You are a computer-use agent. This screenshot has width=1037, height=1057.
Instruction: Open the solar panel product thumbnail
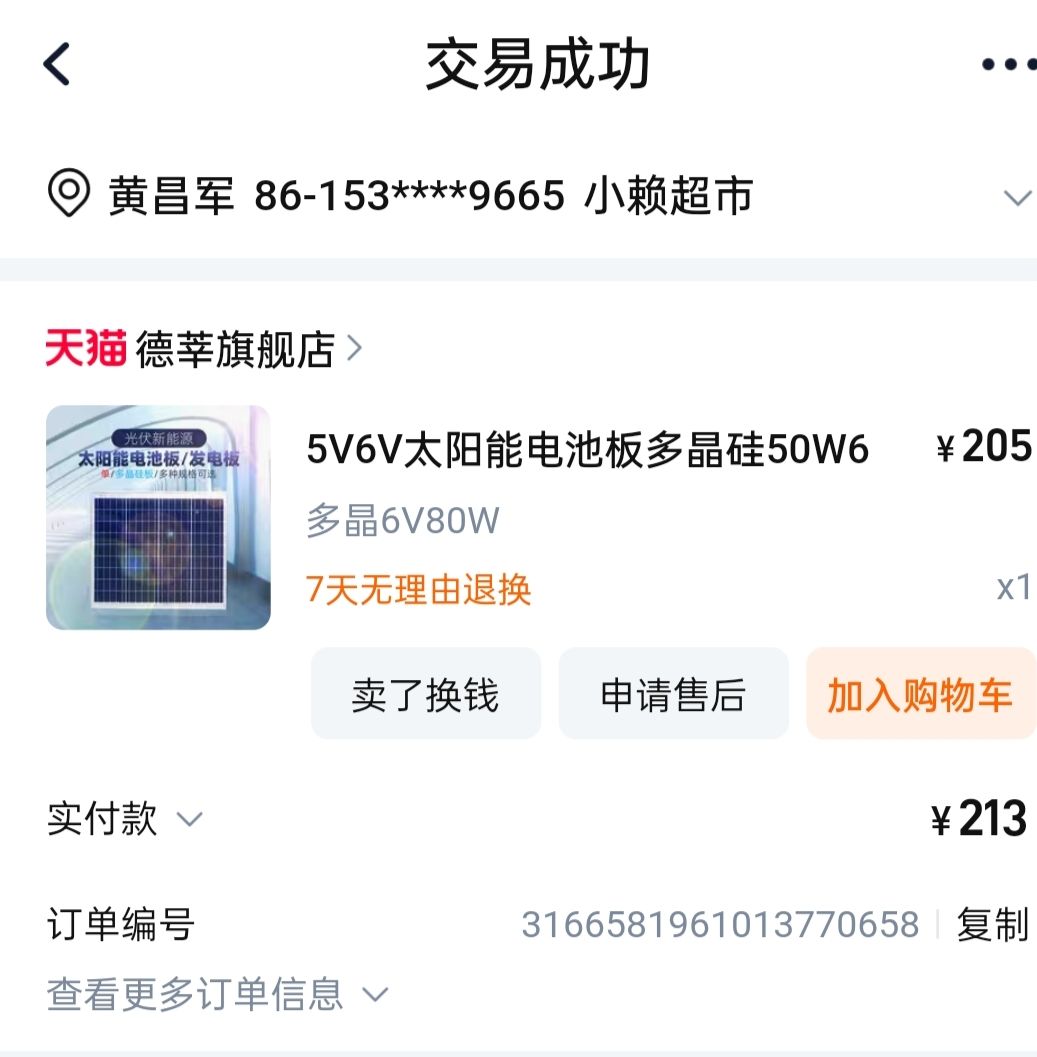pyautogui.click(x=158, y=517)
